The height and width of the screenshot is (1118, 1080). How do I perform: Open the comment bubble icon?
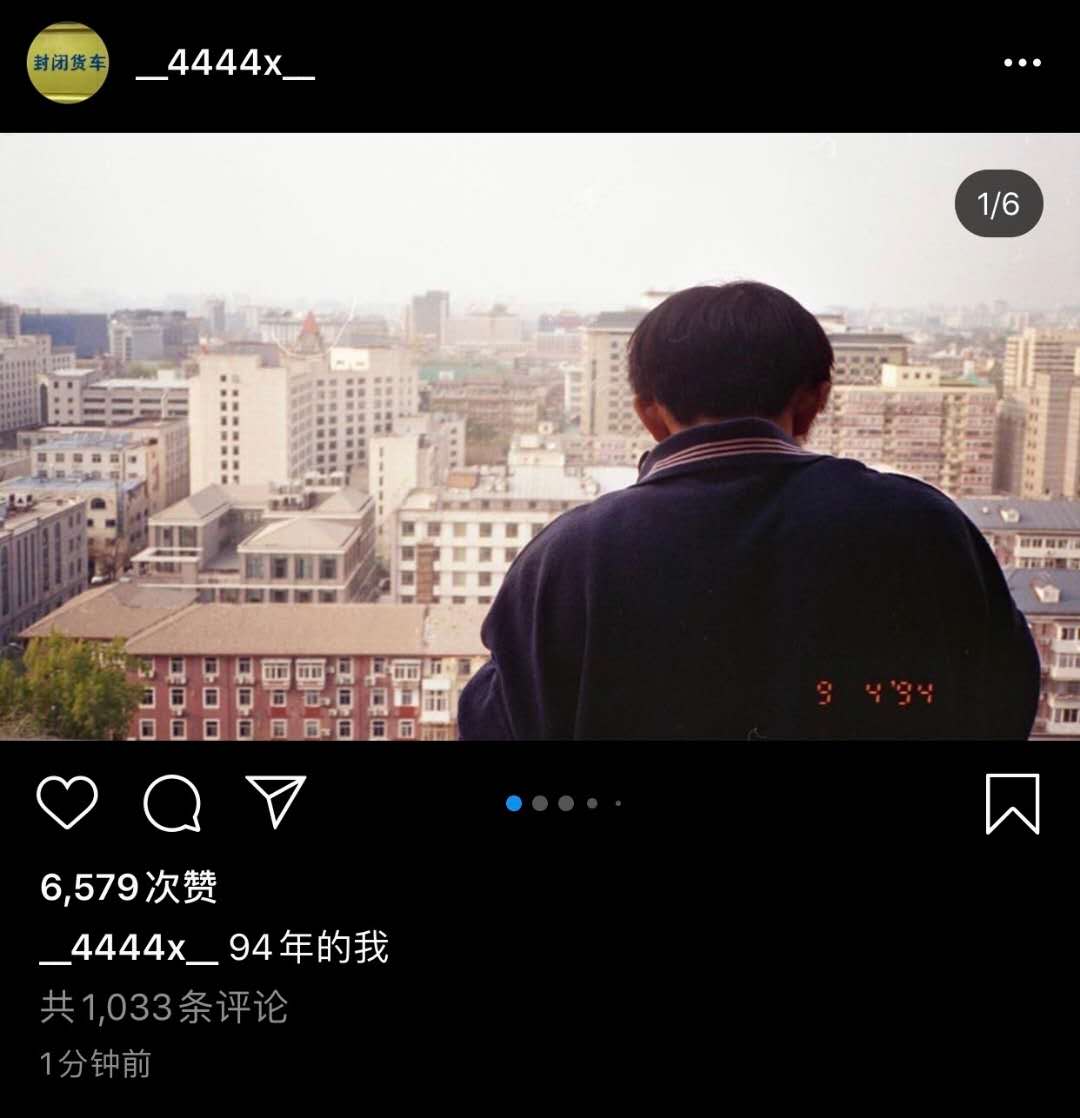click(172, 803)
